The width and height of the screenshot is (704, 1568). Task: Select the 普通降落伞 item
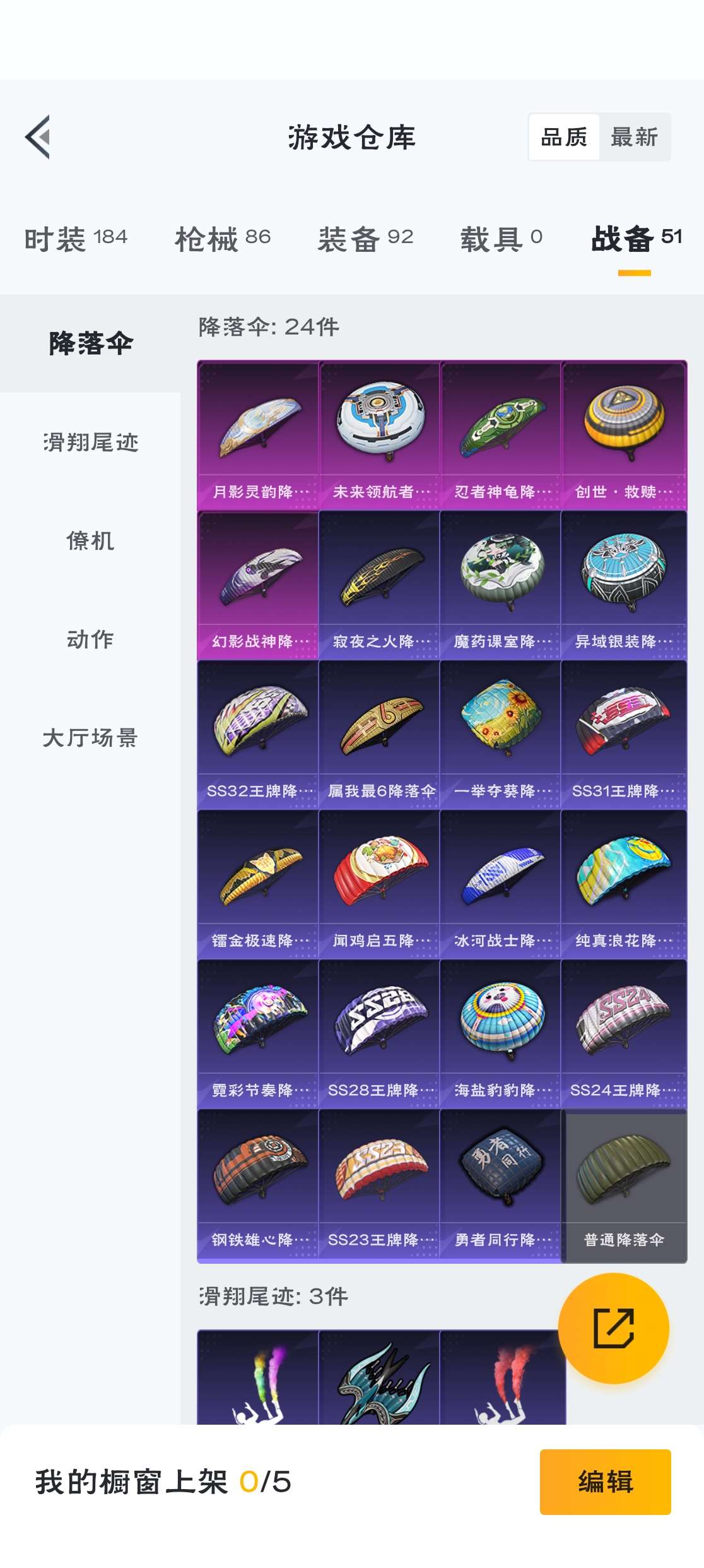[x=623, y=1185]
